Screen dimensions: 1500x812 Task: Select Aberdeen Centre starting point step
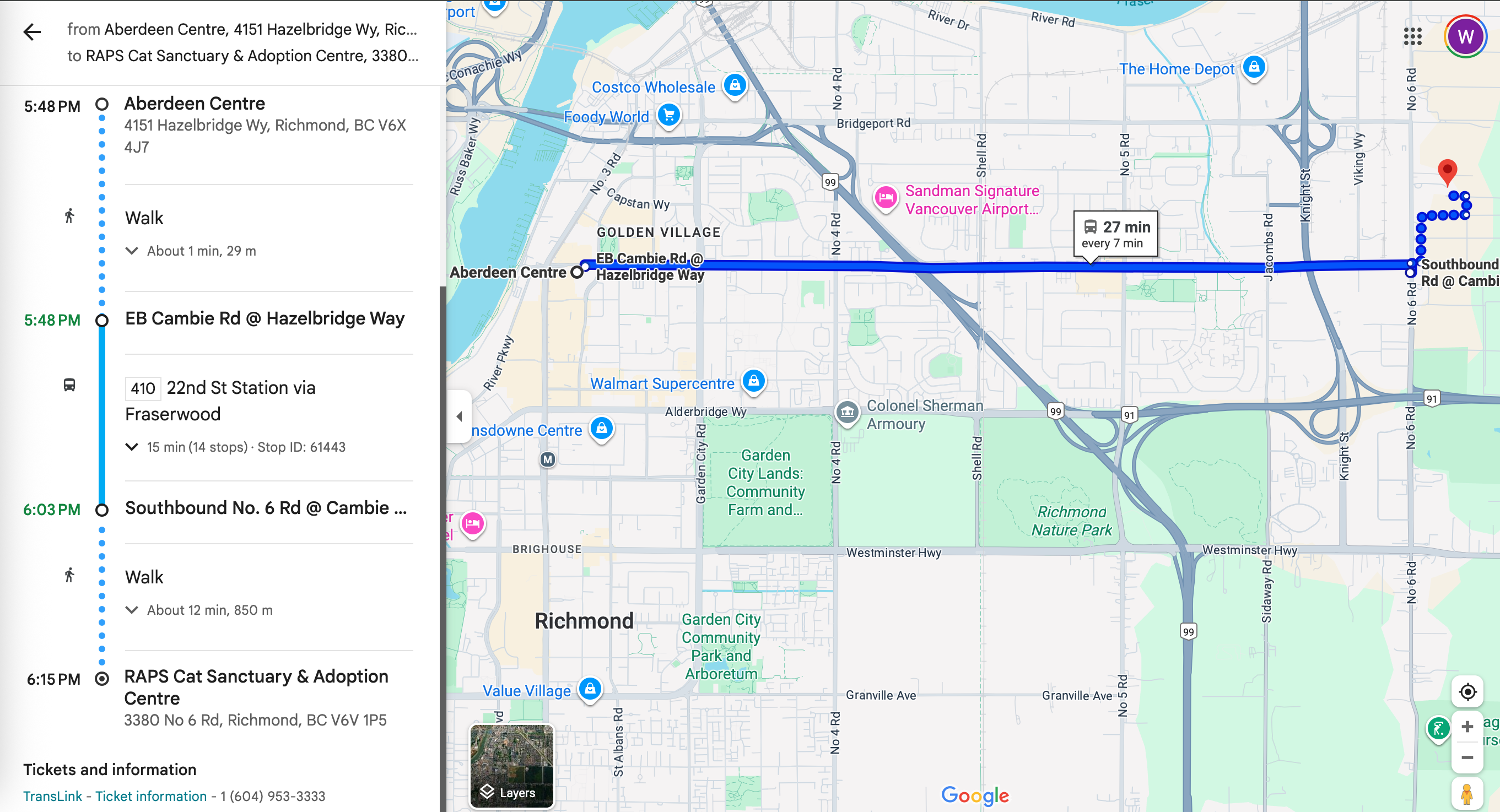pos(195,104)
